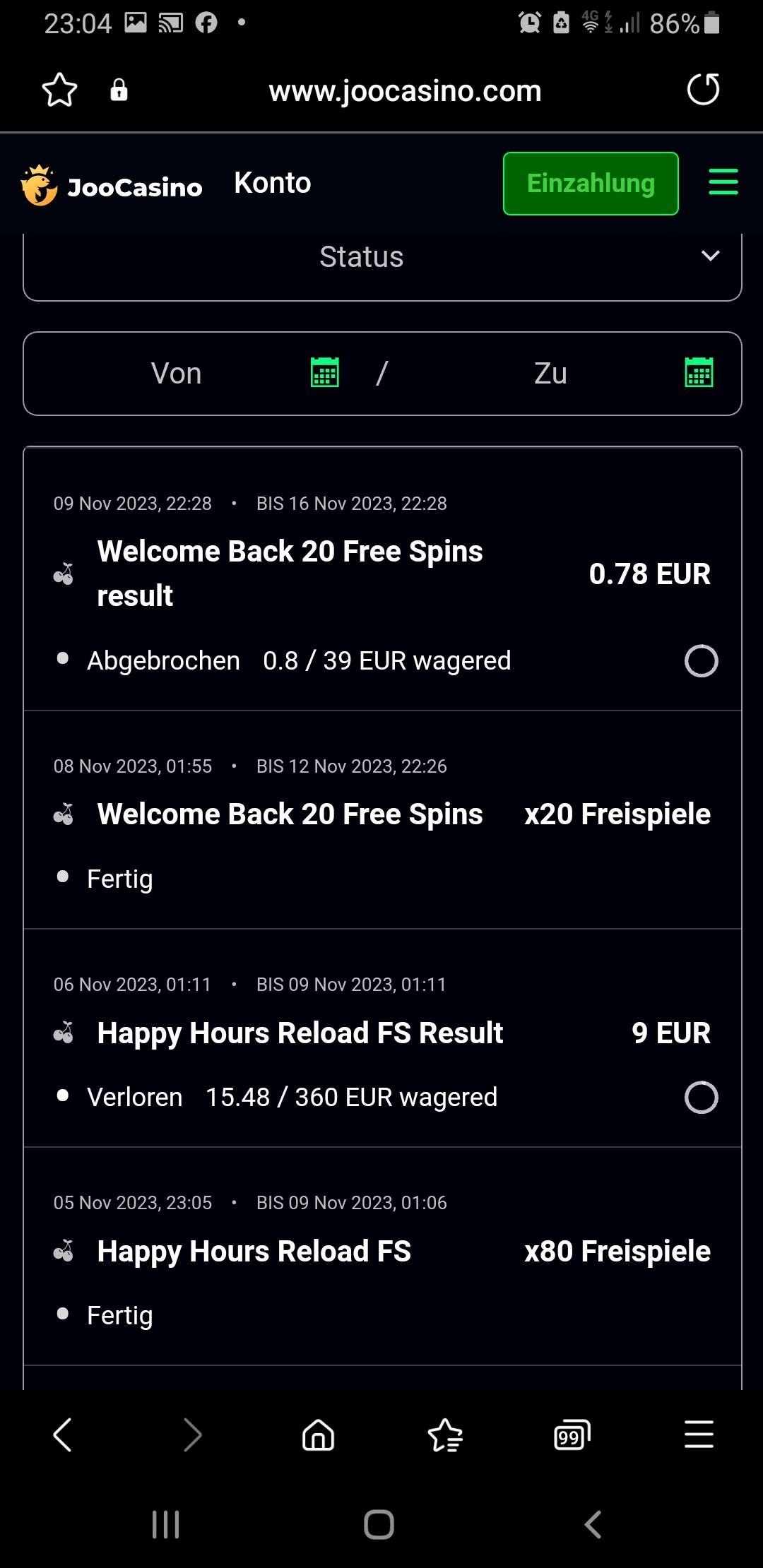
Task: Pick a Von start date
Action: click(324, 373)
